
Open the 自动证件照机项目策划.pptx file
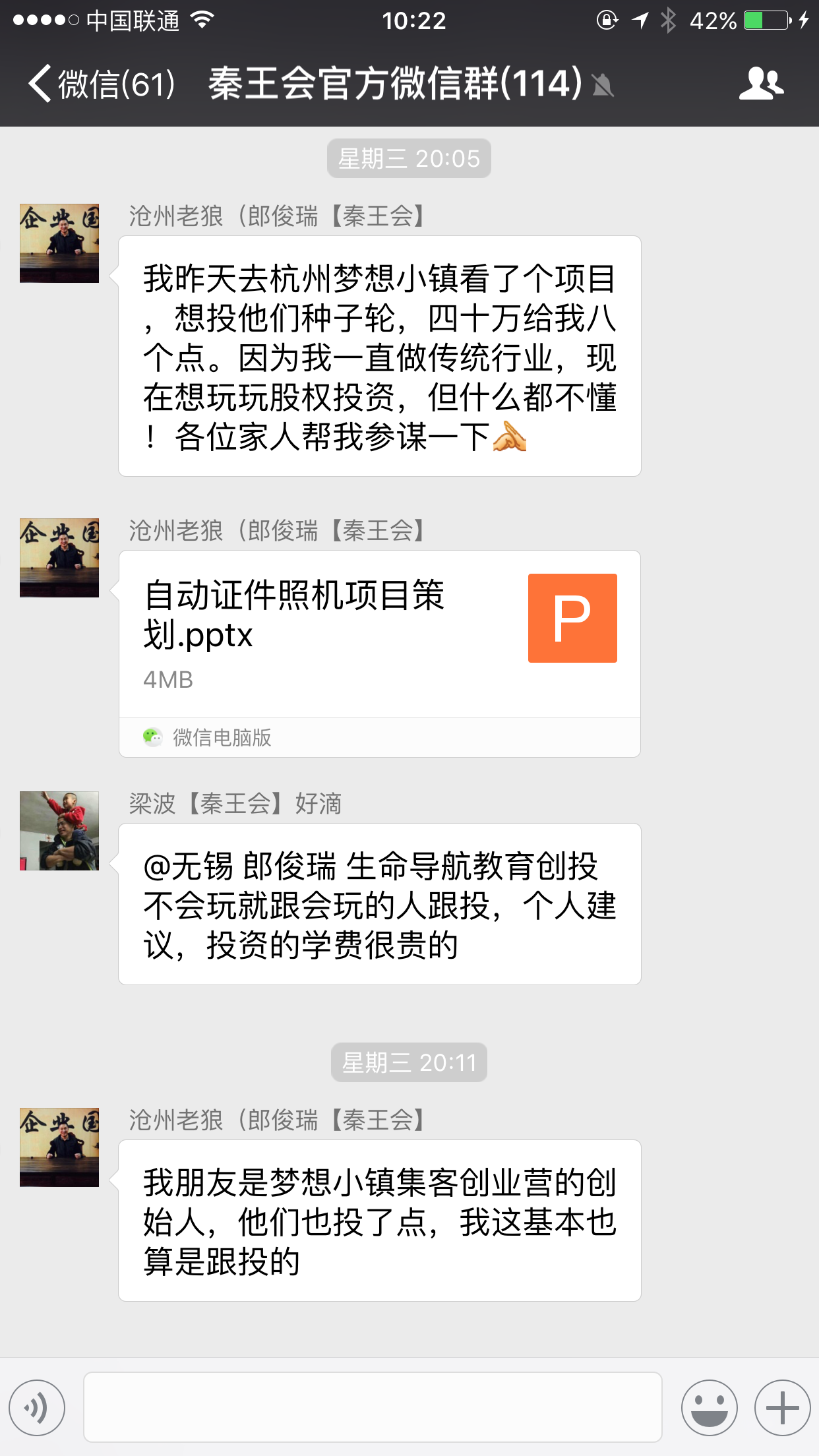379,634
